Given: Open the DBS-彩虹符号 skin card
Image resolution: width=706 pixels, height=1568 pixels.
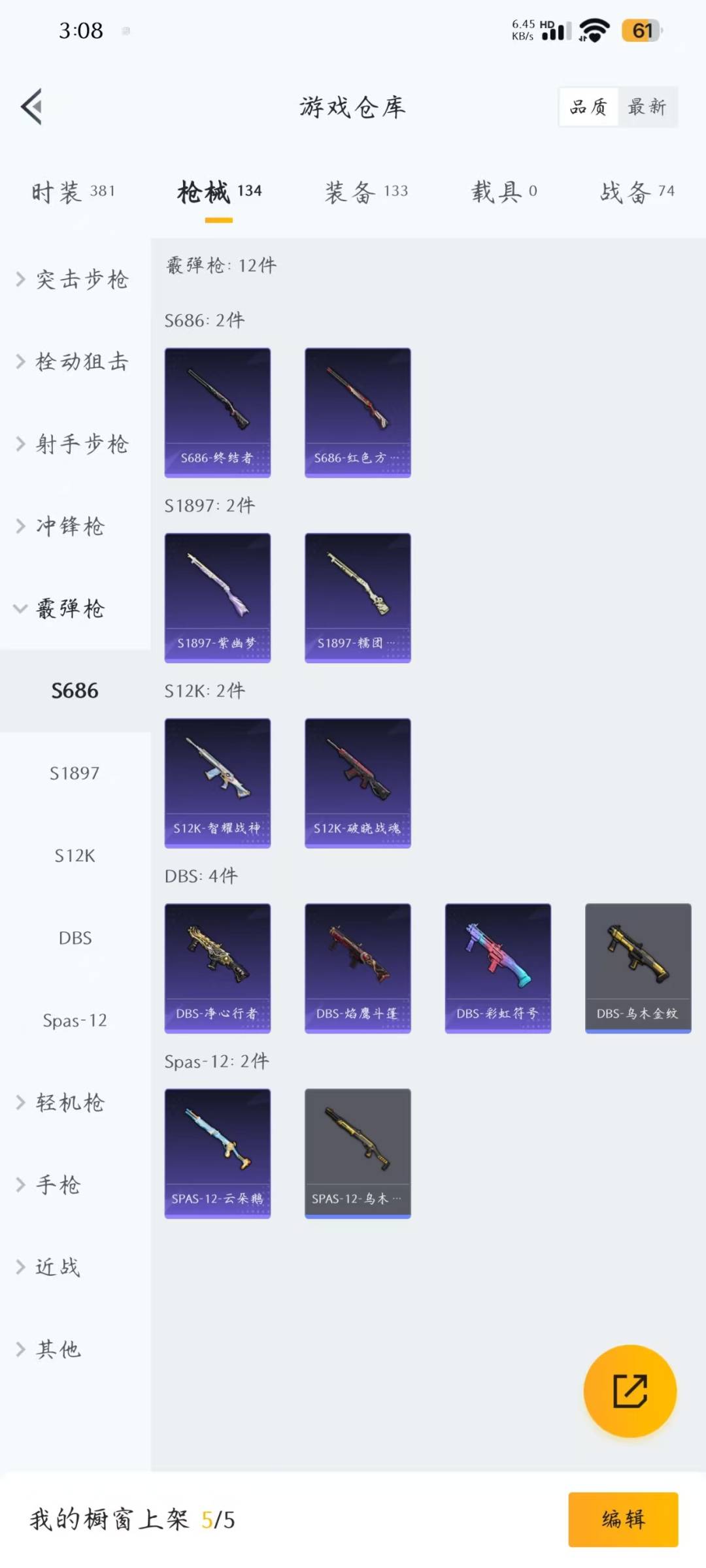Looking at the screenshot, I should click(498, 968).
